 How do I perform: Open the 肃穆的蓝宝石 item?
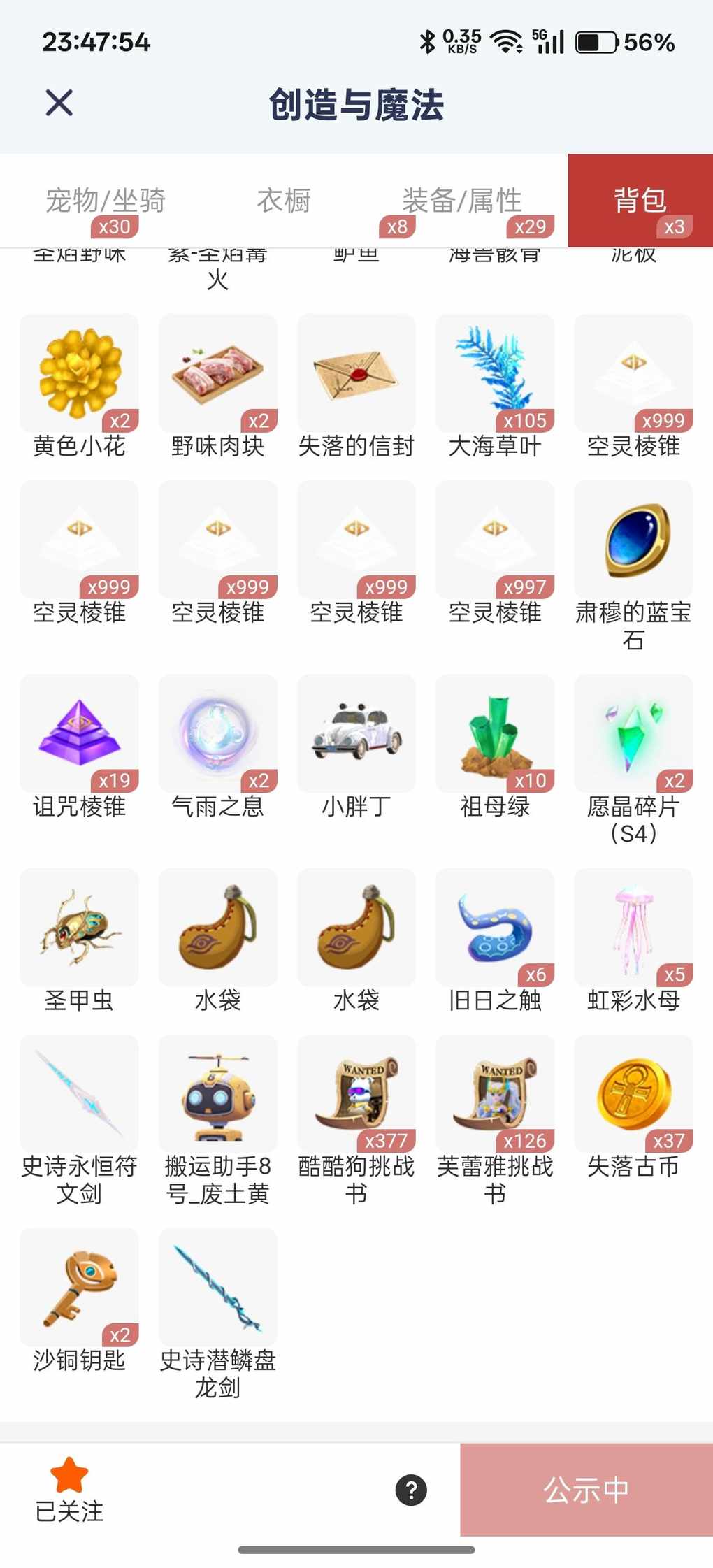(x=633, y=540)
